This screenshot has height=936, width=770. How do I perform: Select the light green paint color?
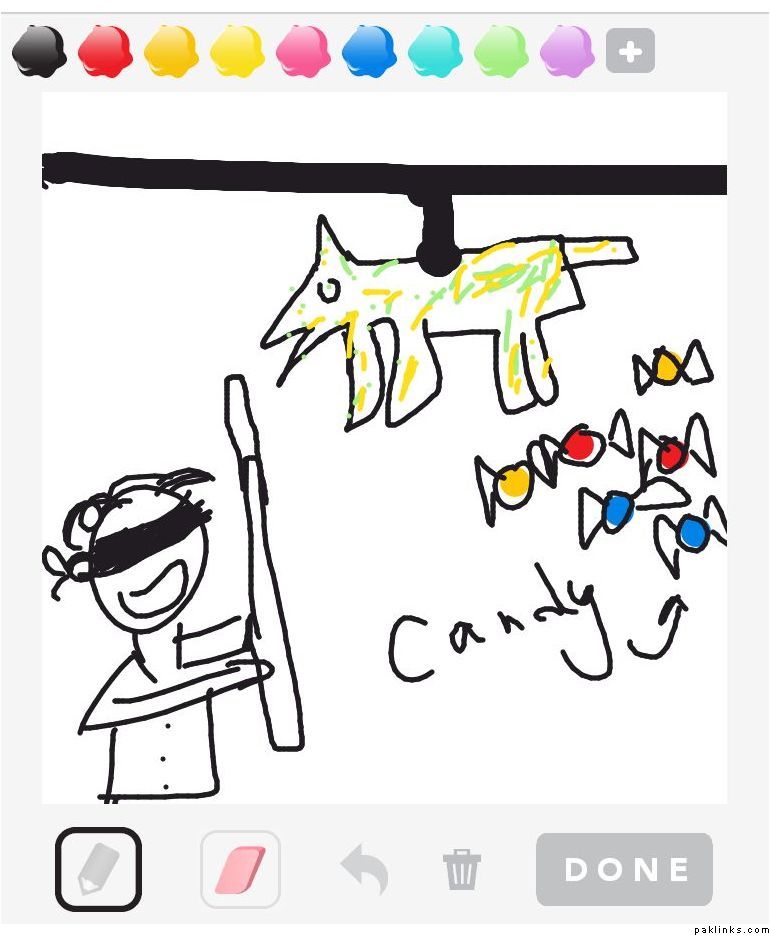(x=501, y=51)
